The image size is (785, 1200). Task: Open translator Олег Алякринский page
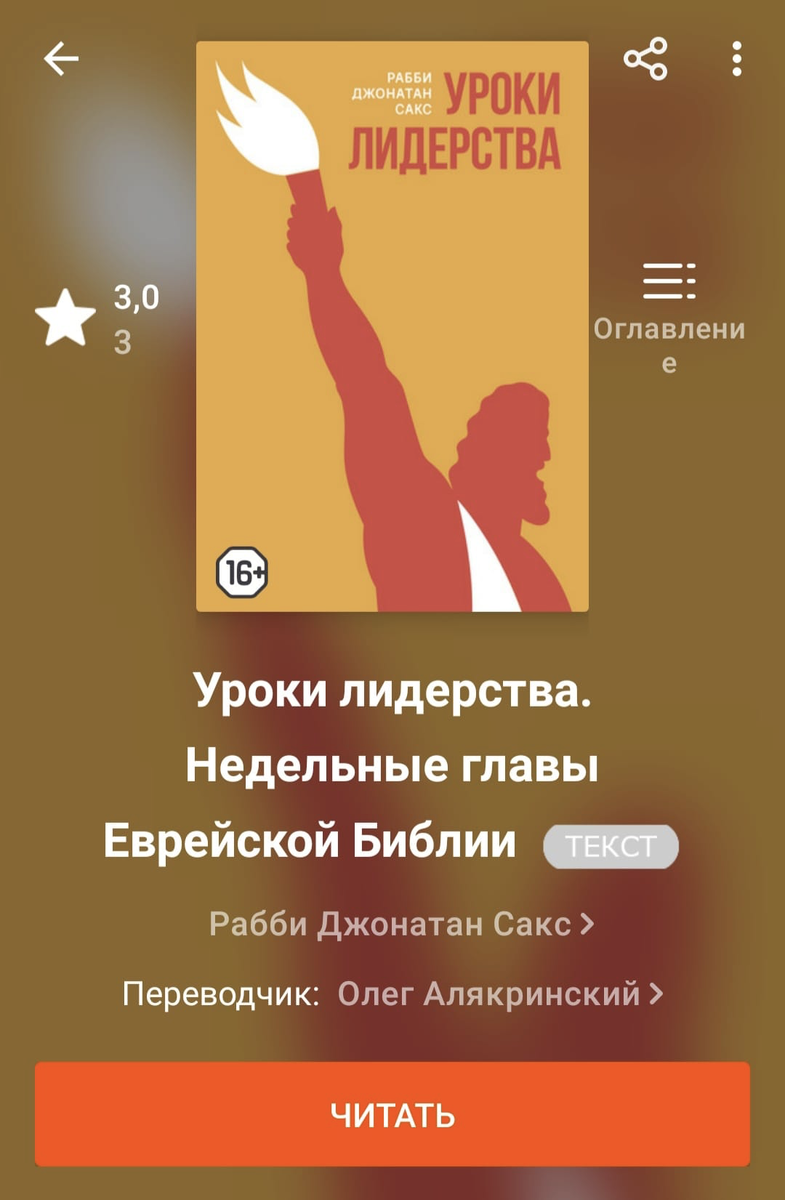(500, 994)
